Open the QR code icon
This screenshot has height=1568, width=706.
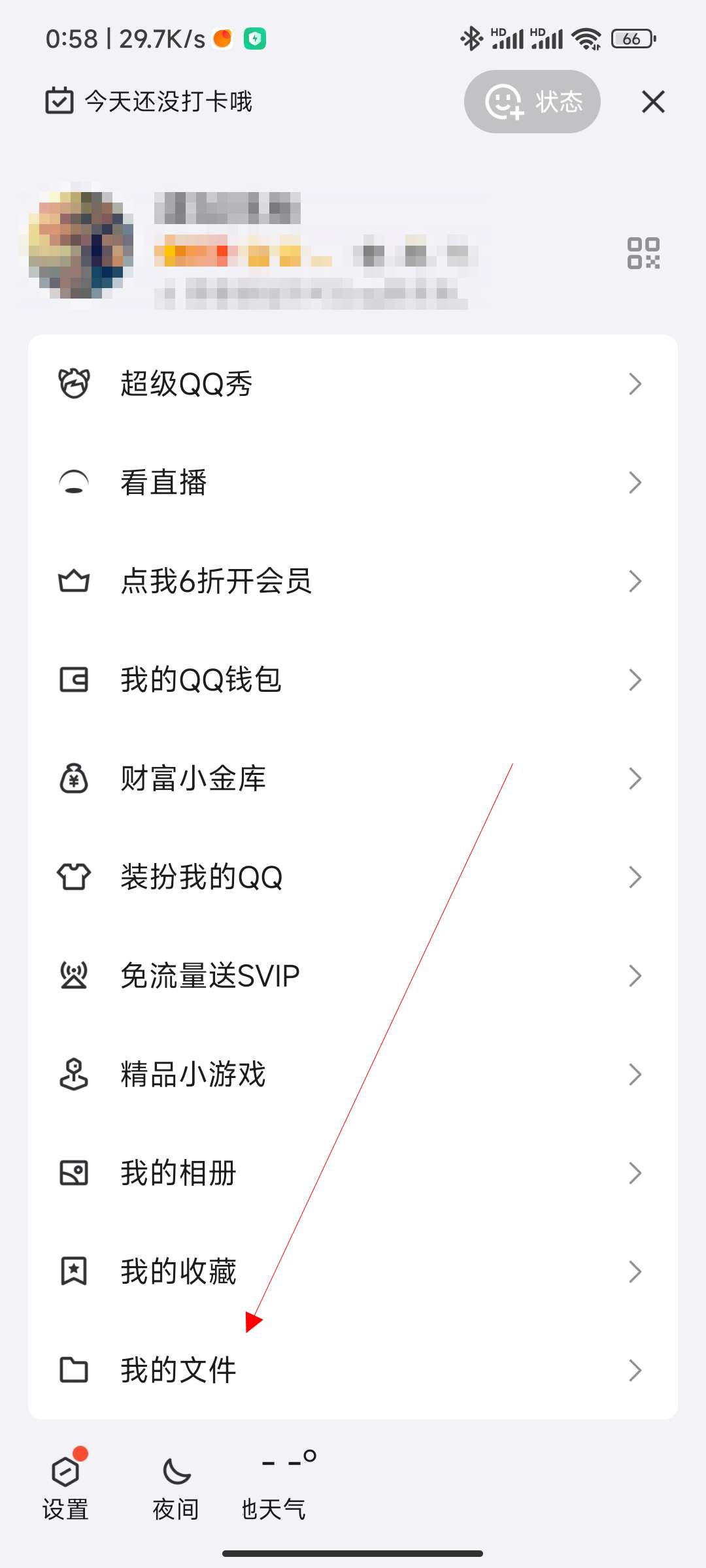tap(643, 253)
